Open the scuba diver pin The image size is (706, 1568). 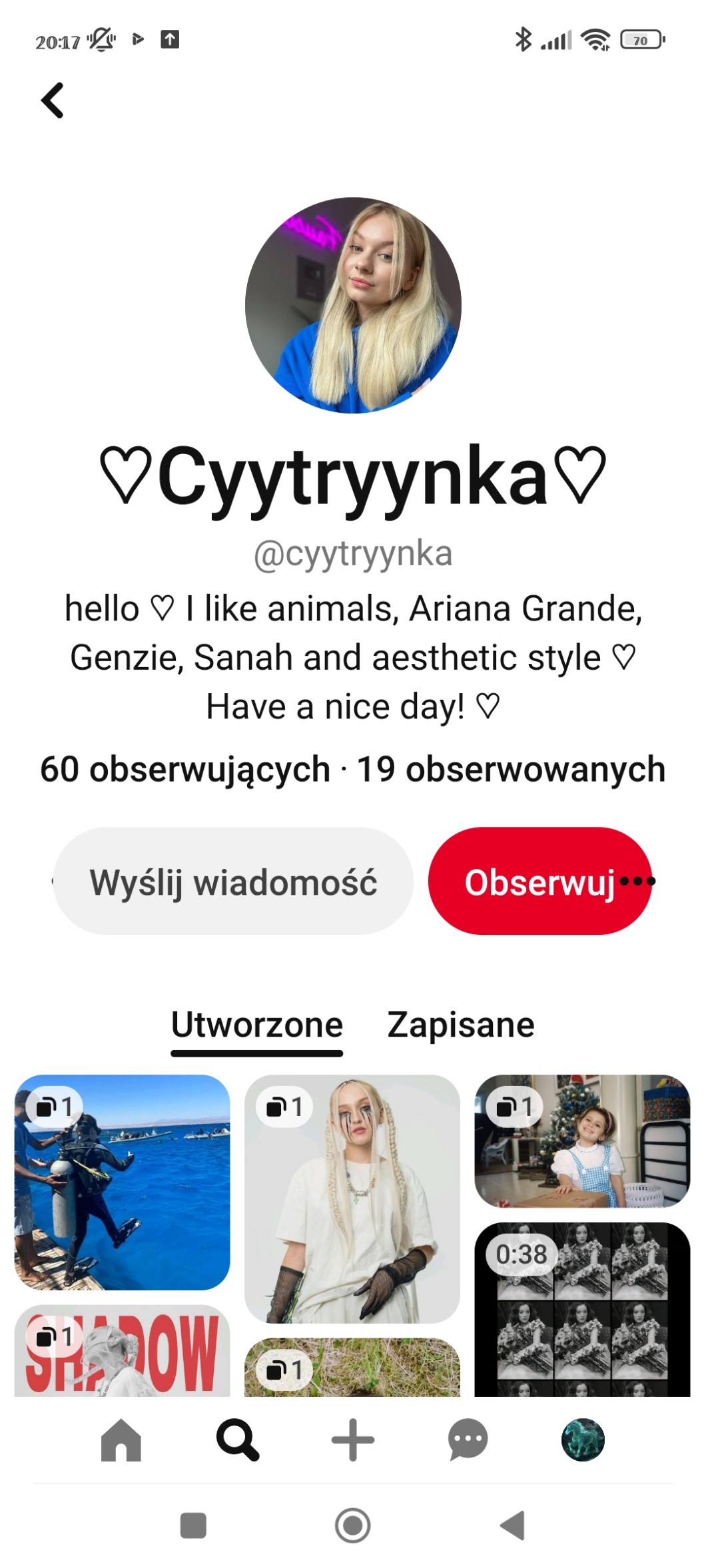[x=123, y=1182]
